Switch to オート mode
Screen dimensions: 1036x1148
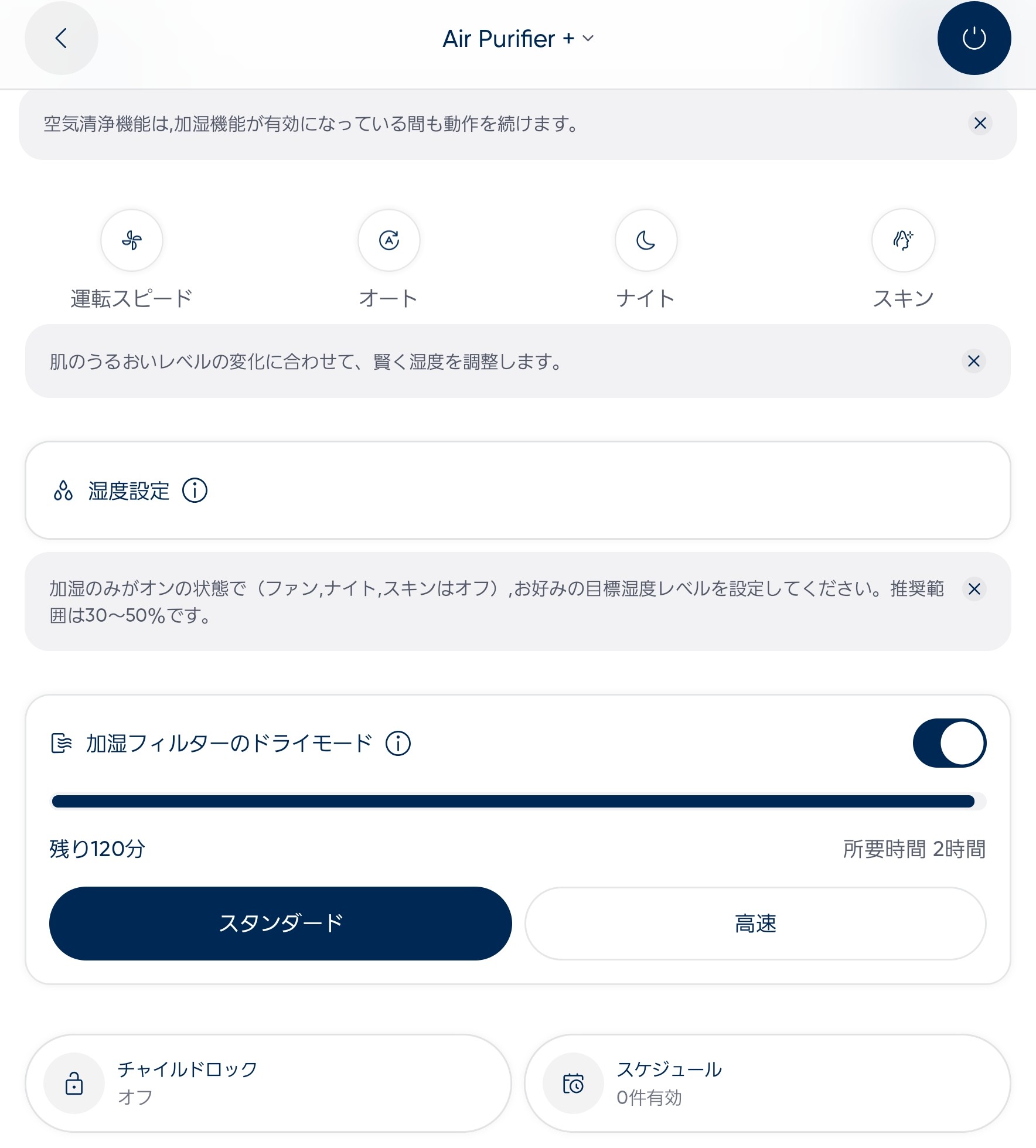tap(388, 240)
